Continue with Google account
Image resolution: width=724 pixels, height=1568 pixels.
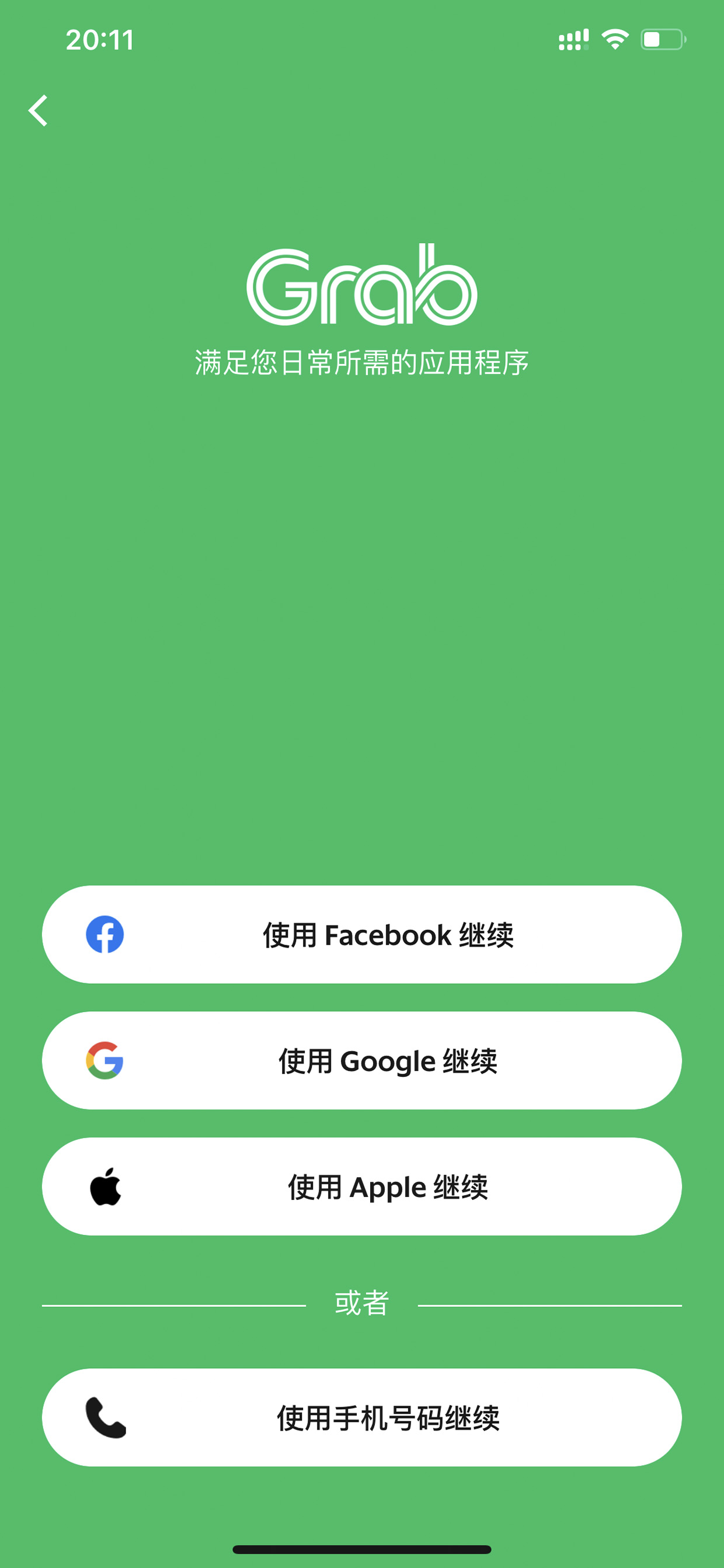click(x=362, y=1060)
